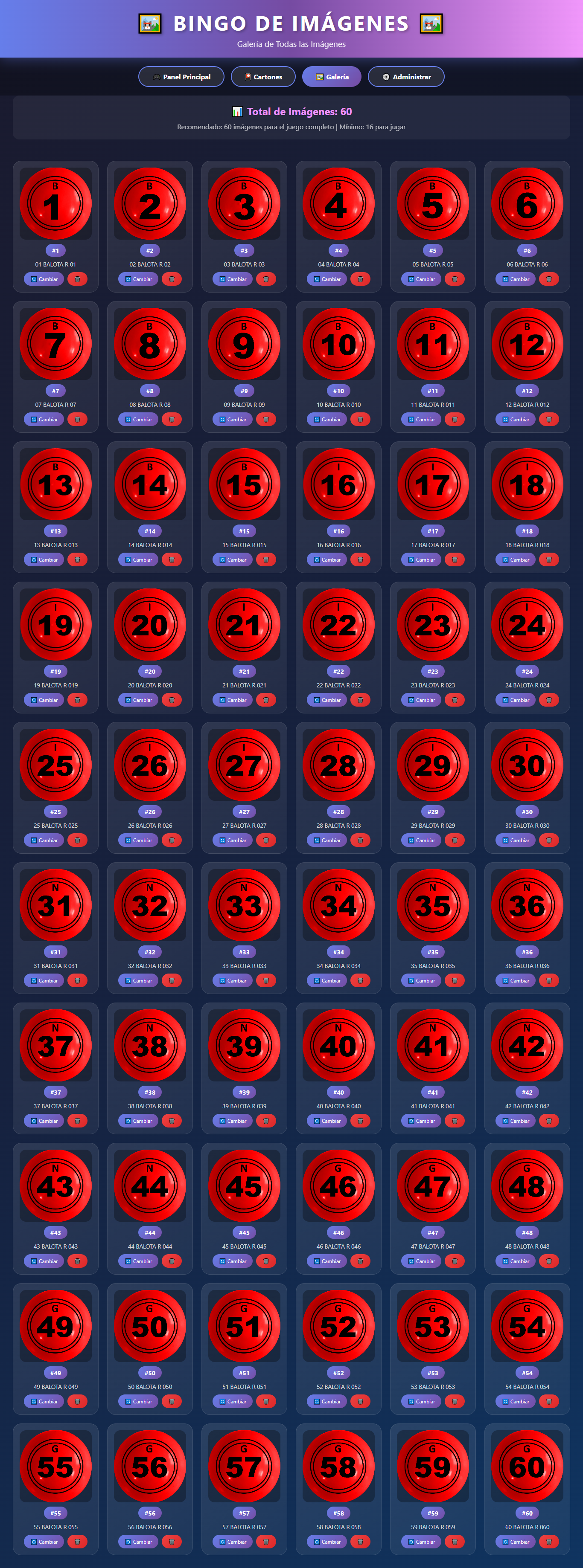
Task: Change the image for 06 BALOTA R 06
Action: [516, 279]
